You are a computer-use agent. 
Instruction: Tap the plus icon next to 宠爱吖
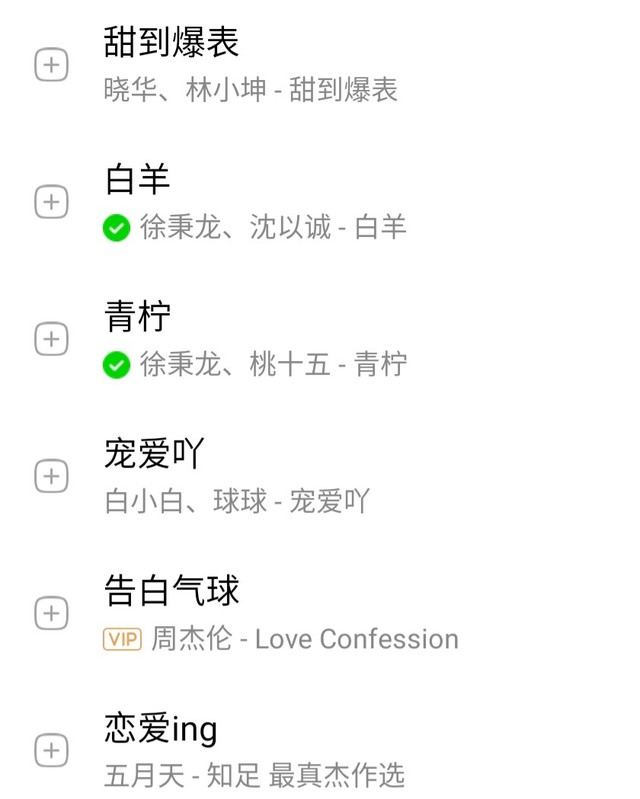click(x=51, y=477)
